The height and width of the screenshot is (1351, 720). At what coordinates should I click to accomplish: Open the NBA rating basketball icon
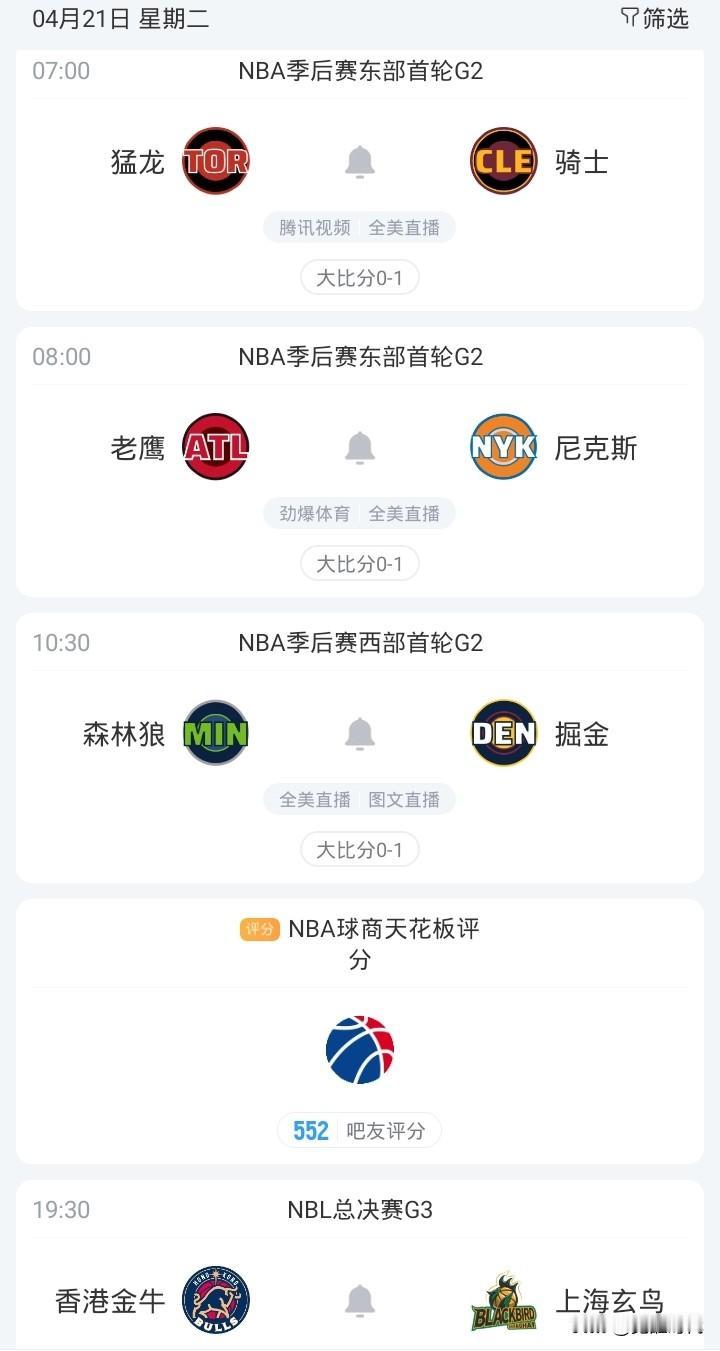(359, 1048)
